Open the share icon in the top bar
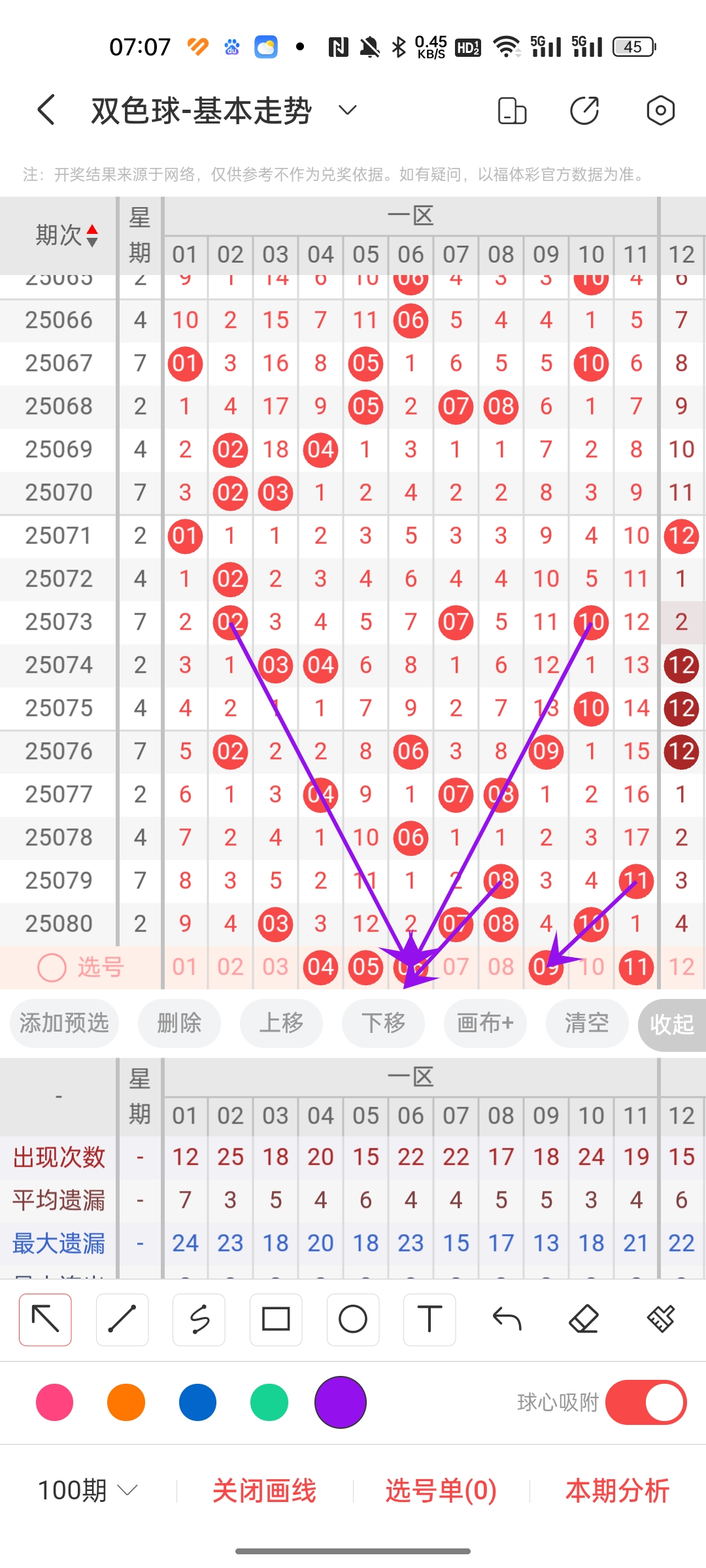The width and height of the screenshot is (706, 1568). 584,110
